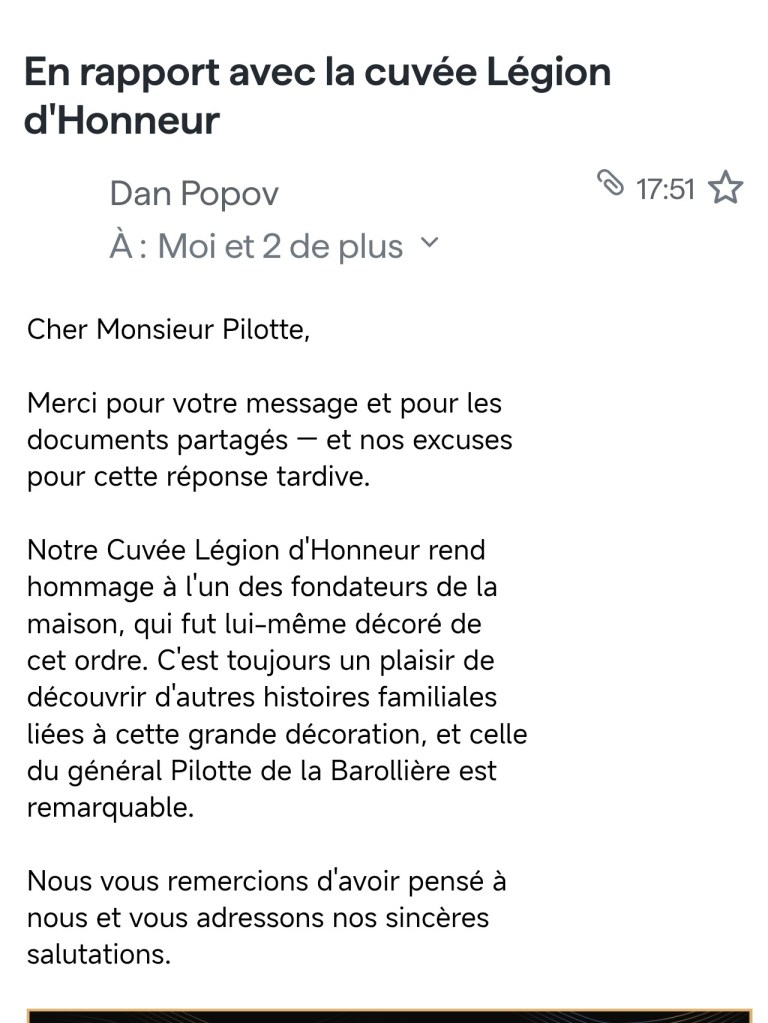Expand the recipients list chevron
The width and height of the screenshot is (768, 1023).
429,243
